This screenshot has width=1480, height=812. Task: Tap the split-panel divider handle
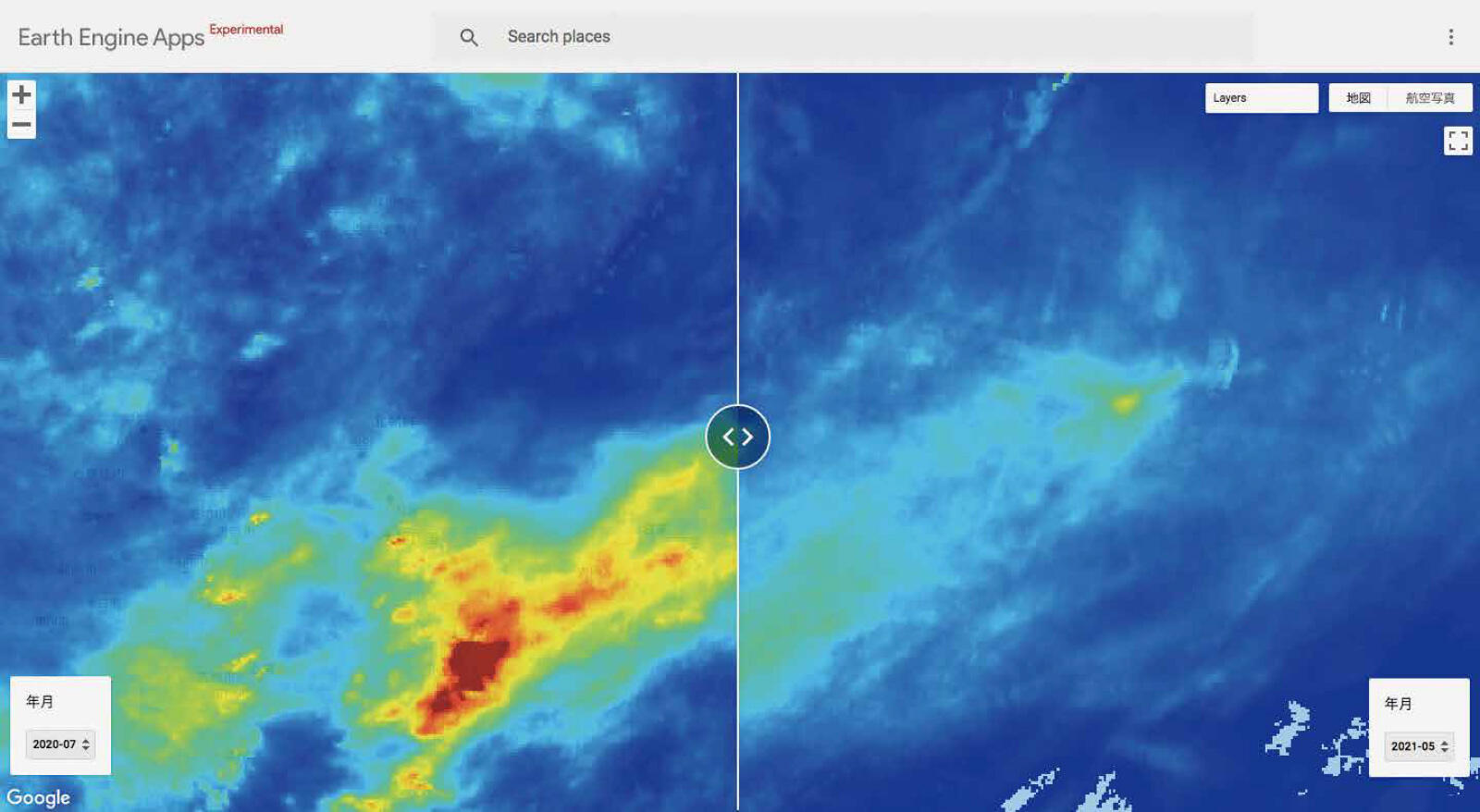[x=737, y=437]
